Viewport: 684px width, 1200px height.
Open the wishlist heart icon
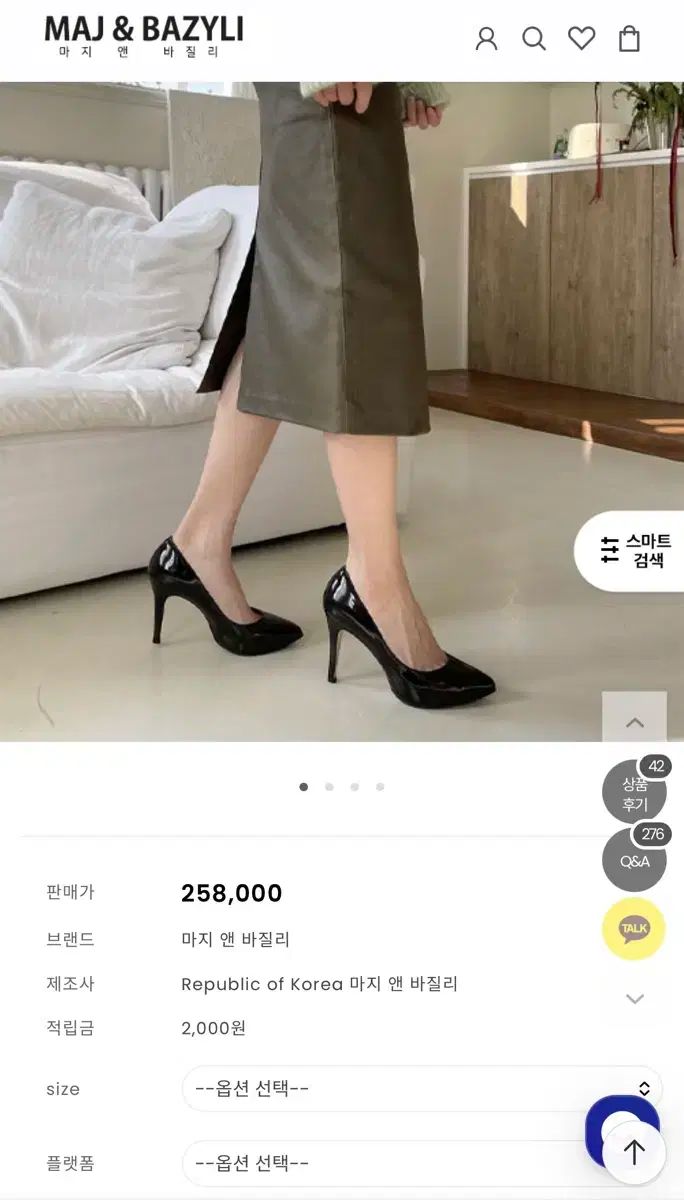coord(581,39)
